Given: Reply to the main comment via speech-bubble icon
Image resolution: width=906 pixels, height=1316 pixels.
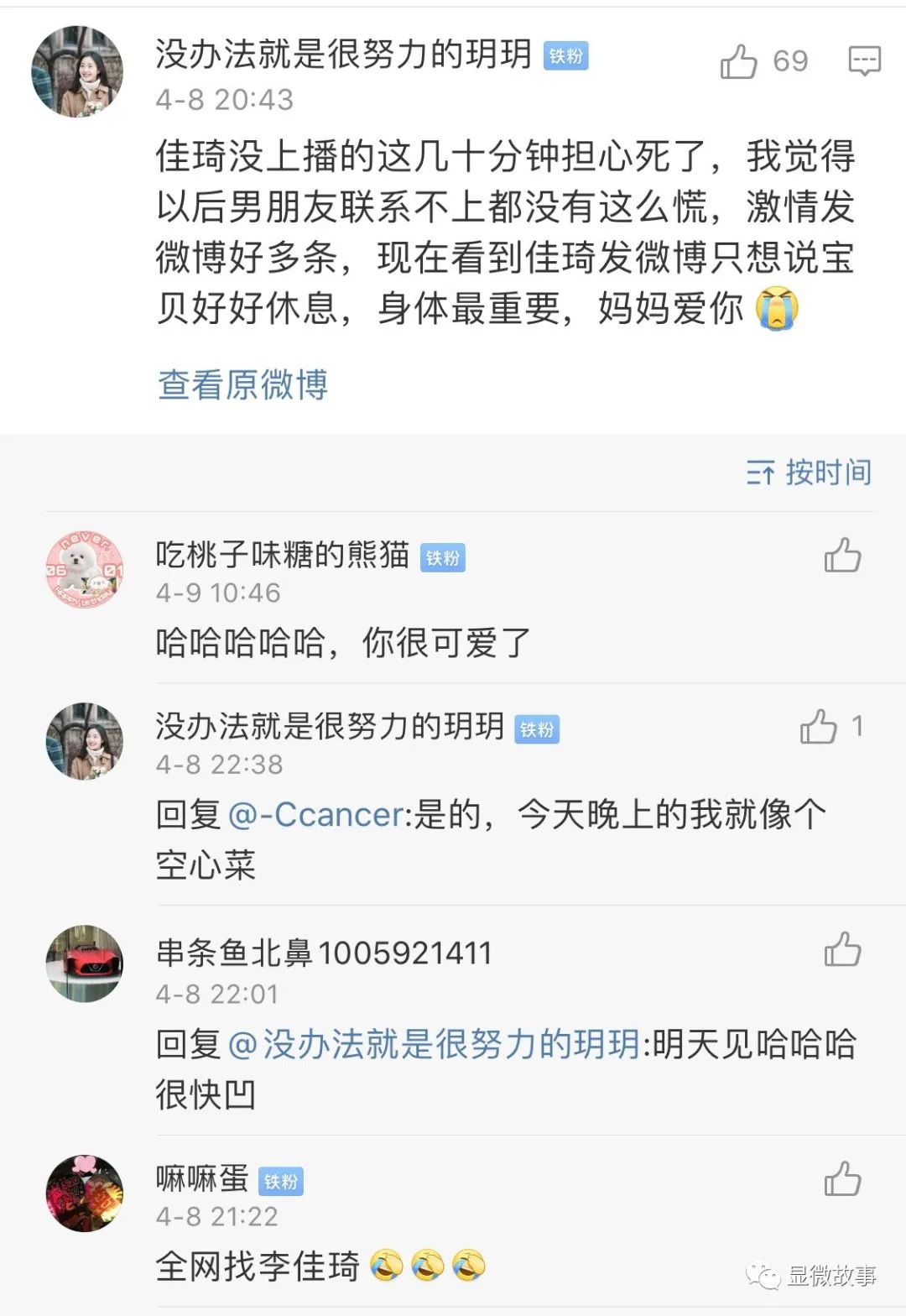Looking at the screenshot, I should pos(864,61).
